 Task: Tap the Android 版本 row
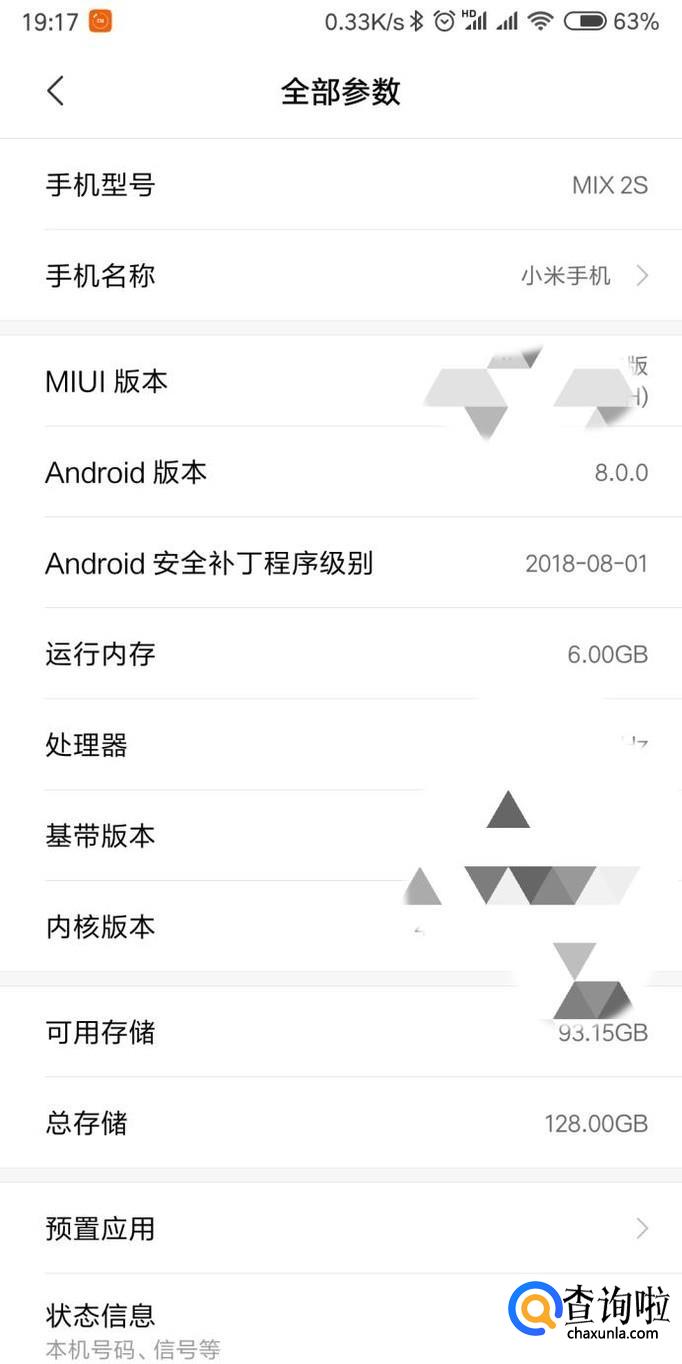pyautogui.click(x=341, y=472)
